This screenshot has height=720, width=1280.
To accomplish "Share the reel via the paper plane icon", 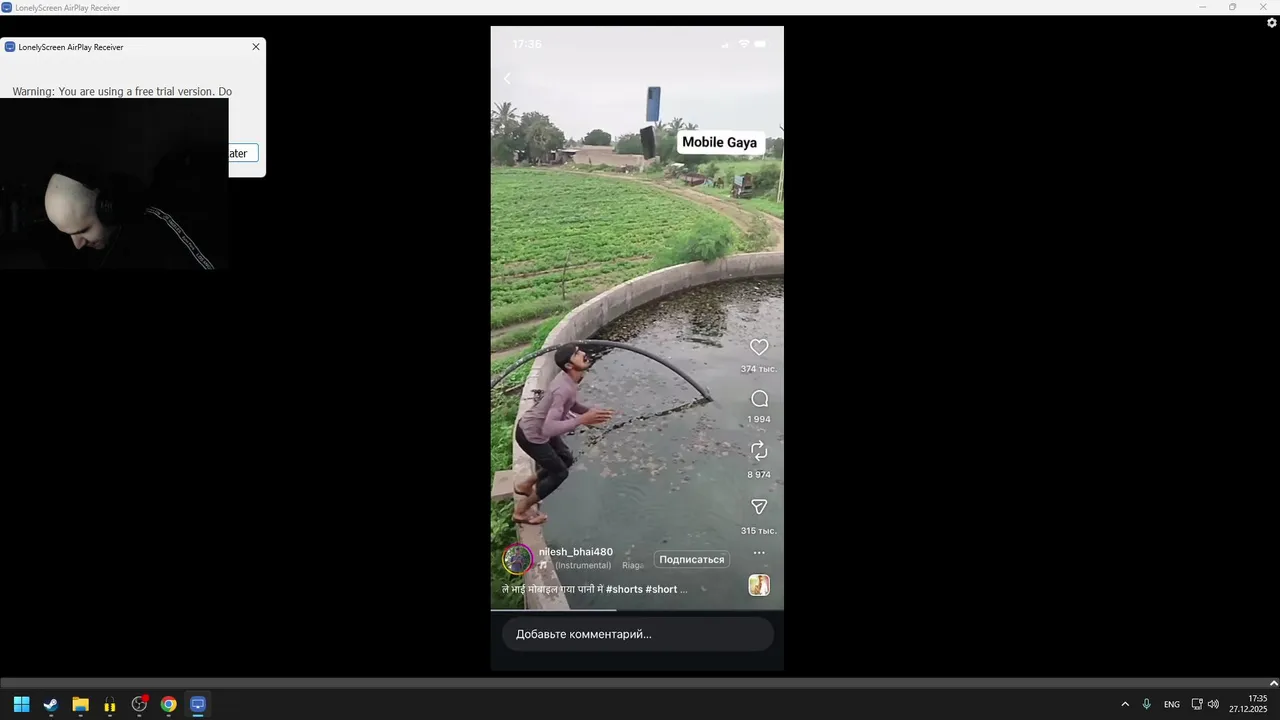I will click(759, 507).
